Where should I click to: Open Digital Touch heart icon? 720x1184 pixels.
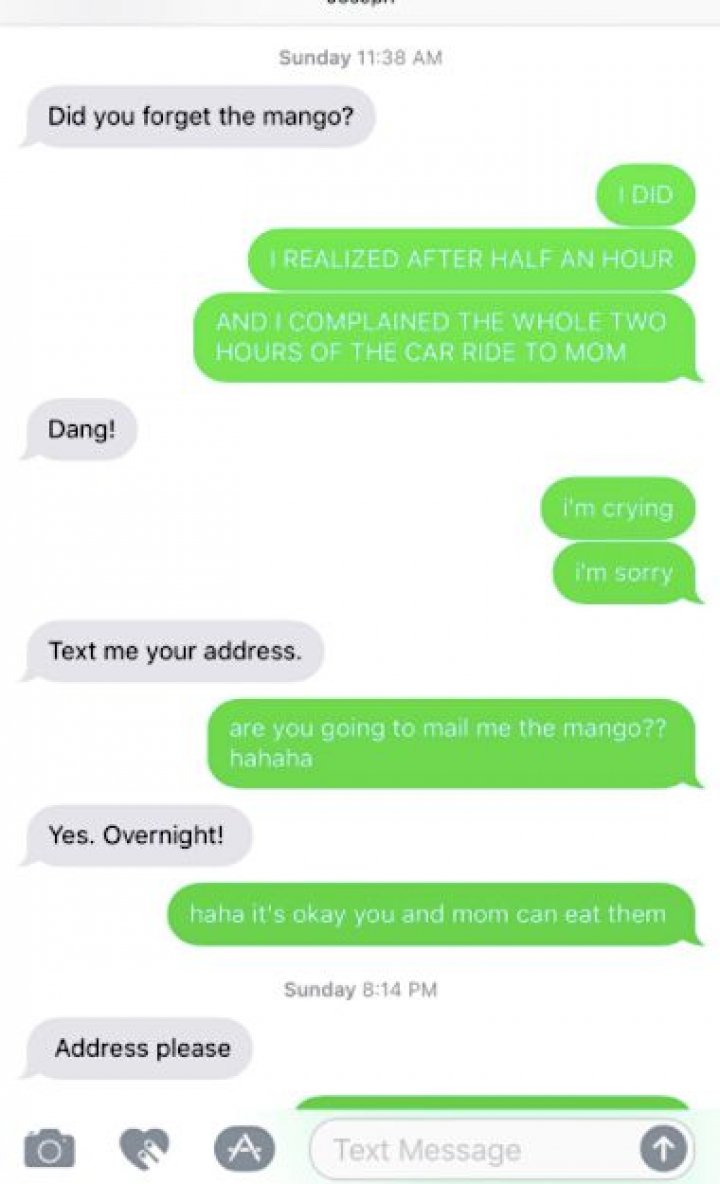[x=143, y=1149]
